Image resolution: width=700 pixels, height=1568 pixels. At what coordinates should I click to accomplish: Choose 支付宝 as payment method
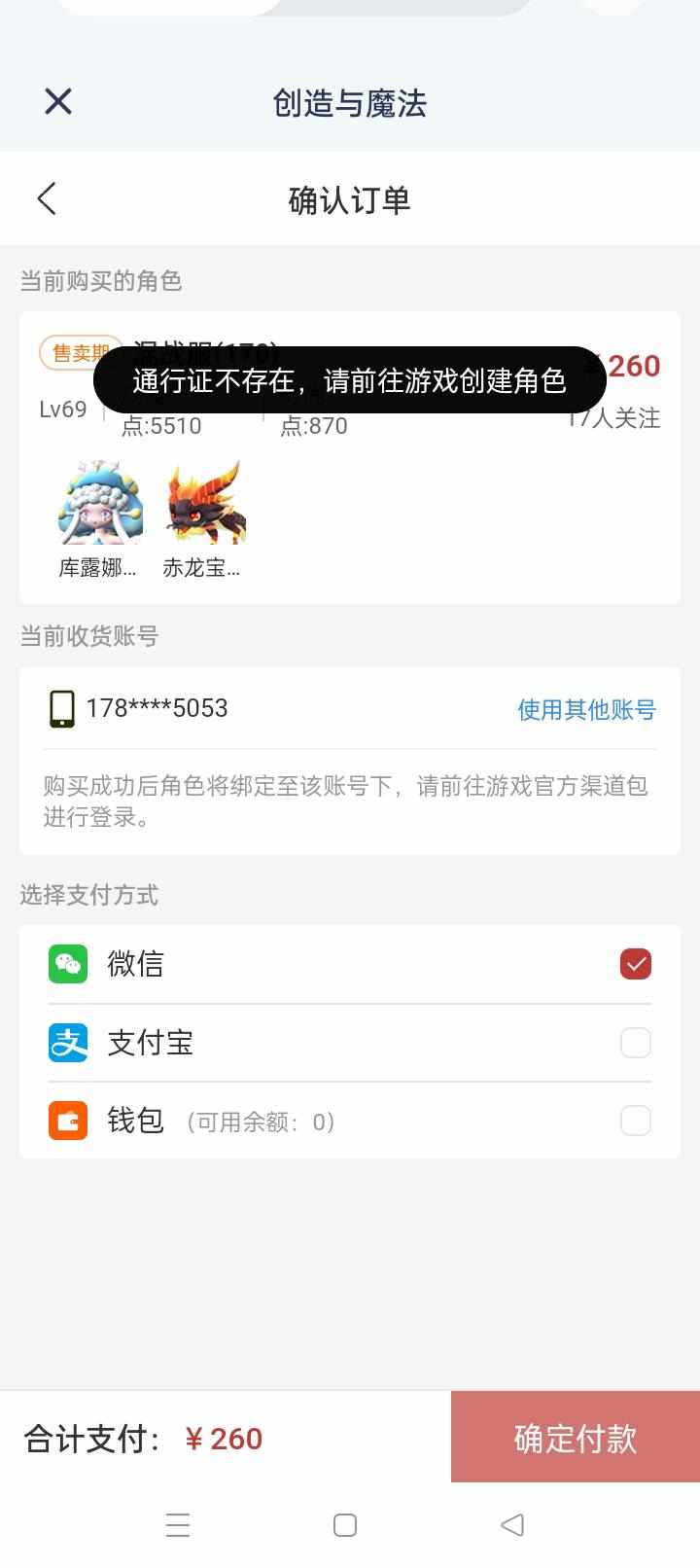pyautogui.click(x=635, y=1043)
